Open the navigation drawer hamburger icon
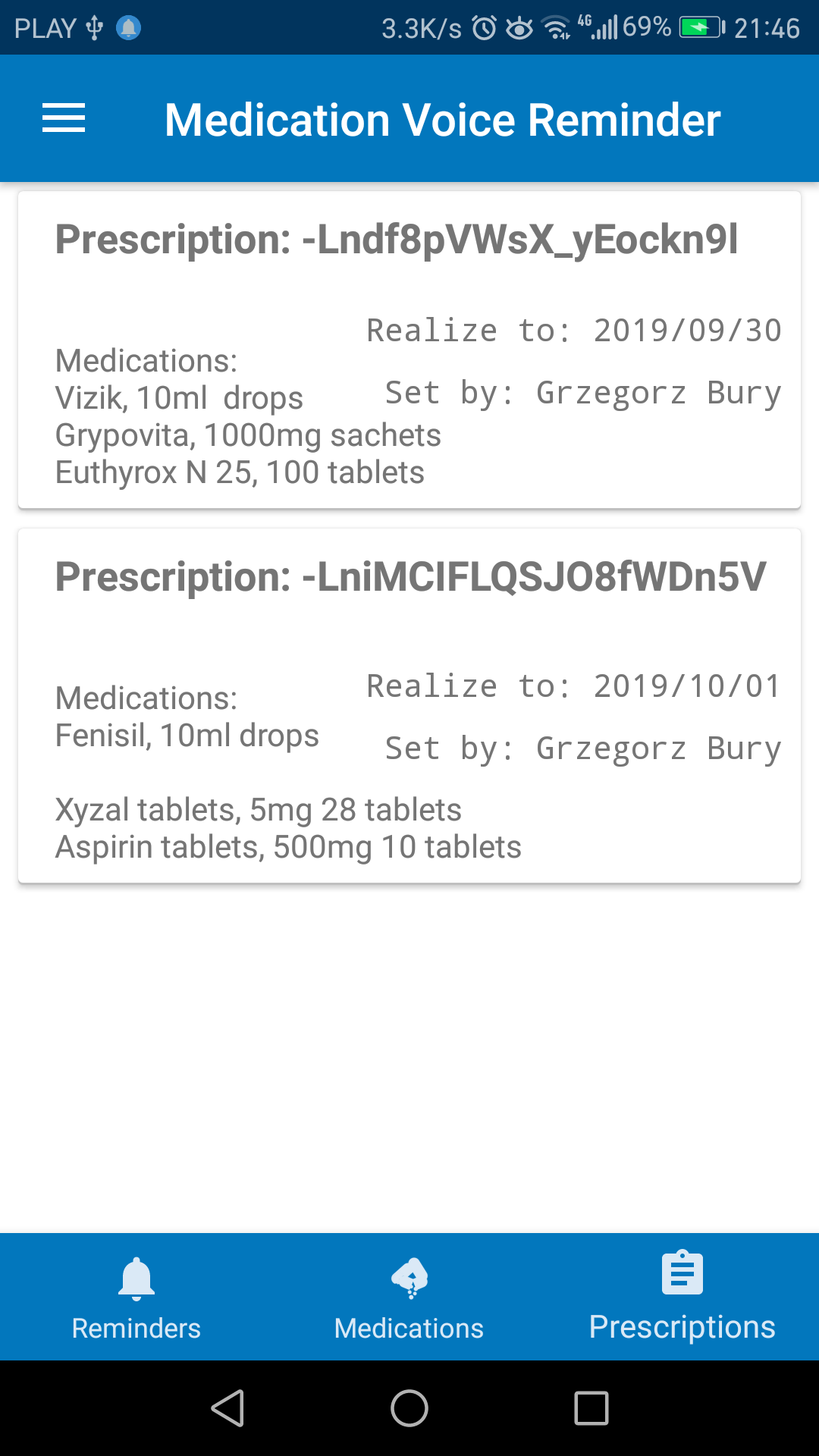 click(x=62, y=118)
